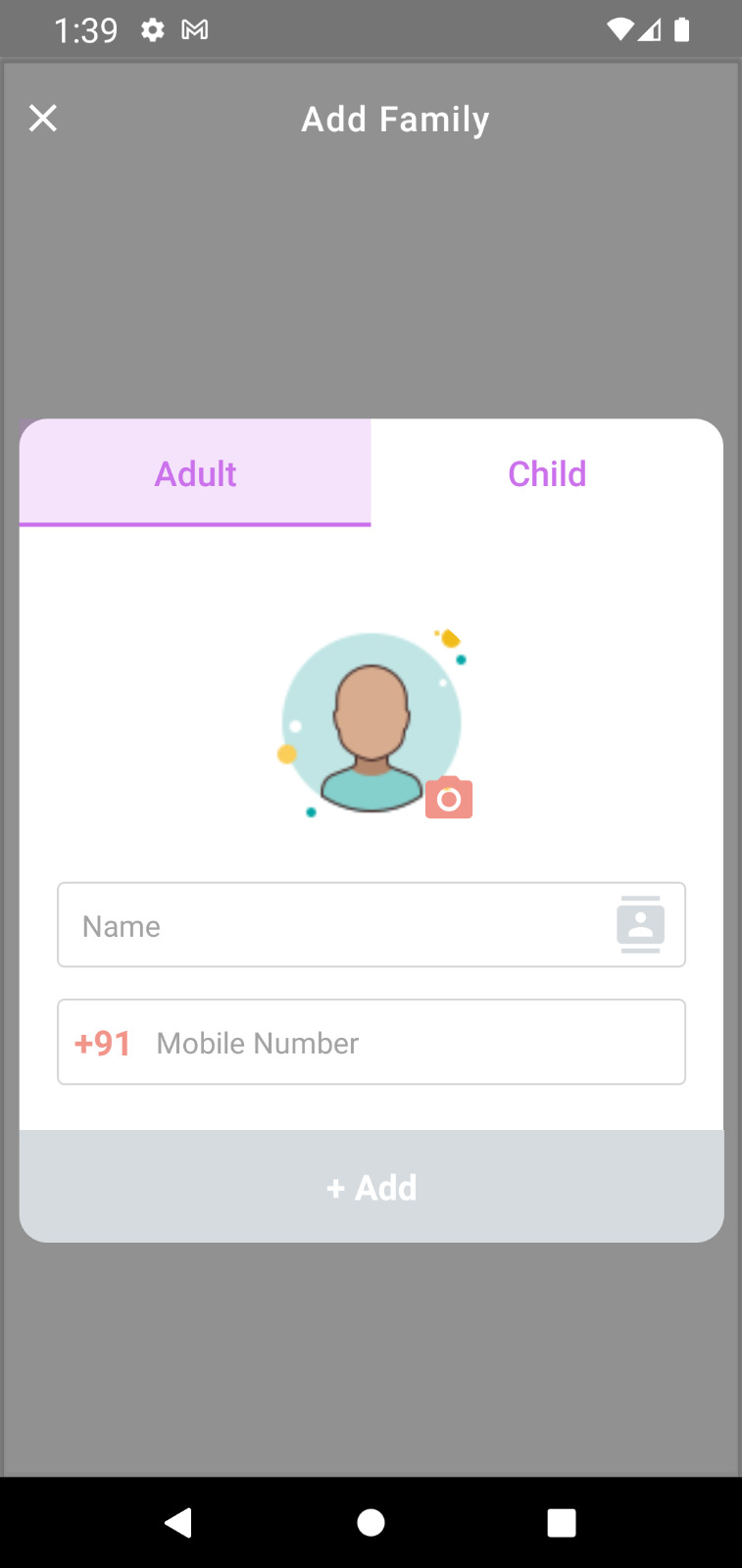Enter the Mobile Number field

pyautogui.click(x=371, y=1042)
